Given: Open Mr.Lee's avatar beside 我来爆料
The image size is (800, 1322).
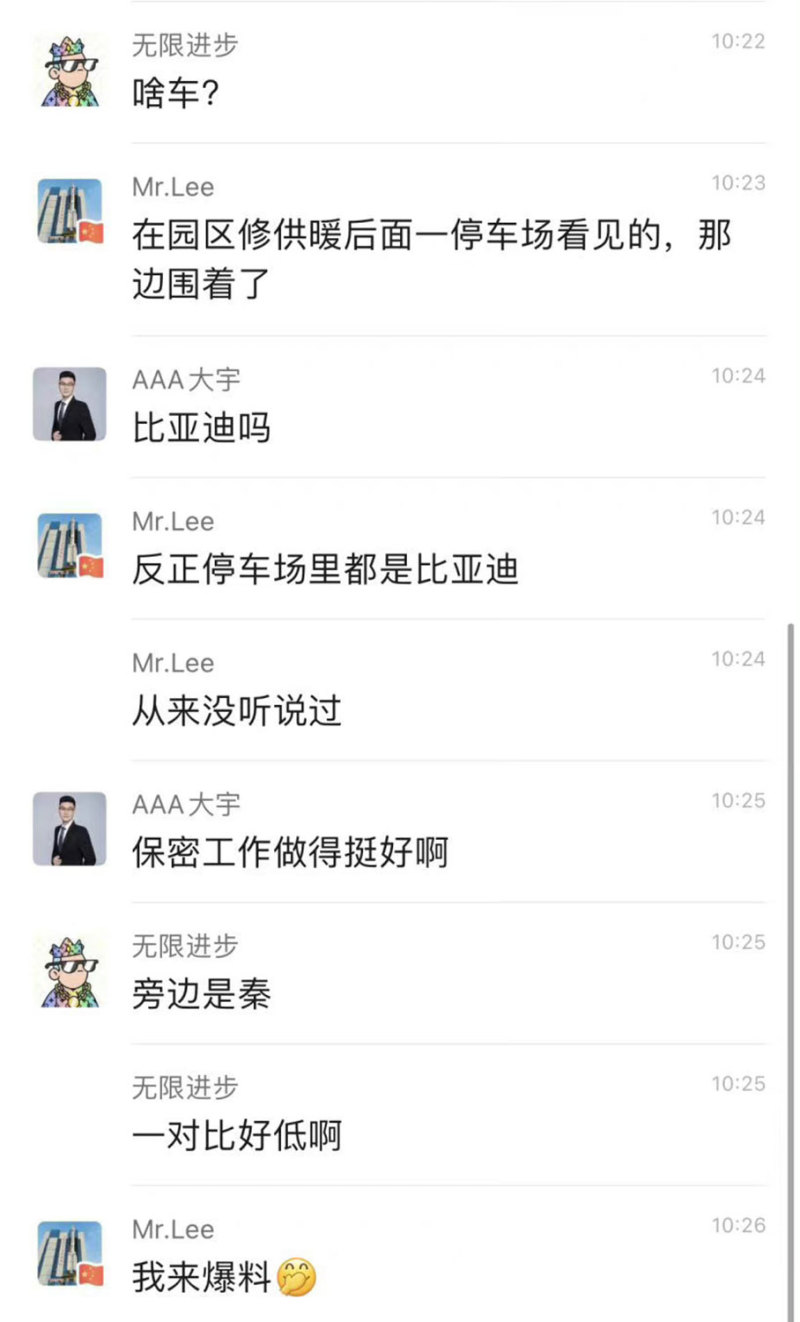Looking at the screenshot, I should click(x=69, y=1254).
